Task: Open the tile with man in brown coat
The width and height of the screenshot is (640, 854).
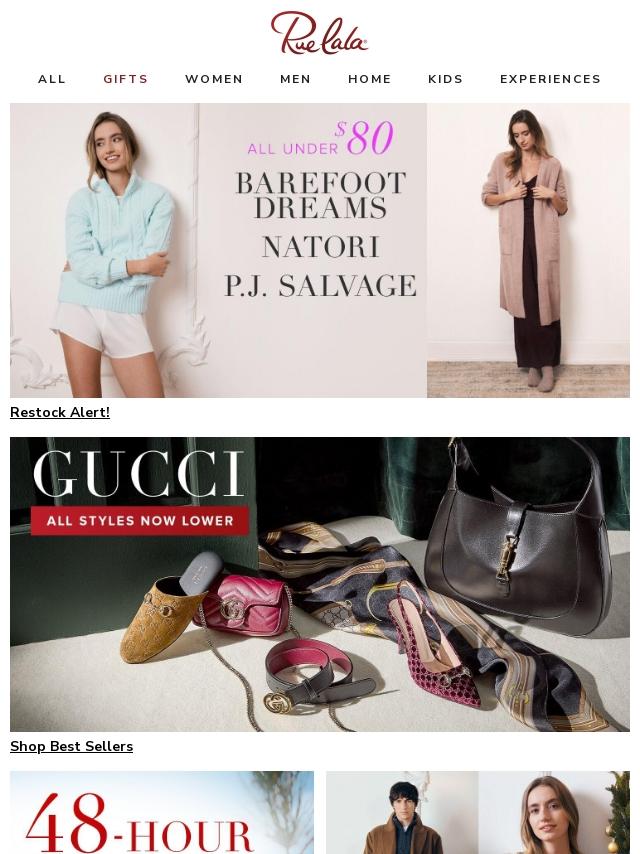Action: click(x=478, y=812)
